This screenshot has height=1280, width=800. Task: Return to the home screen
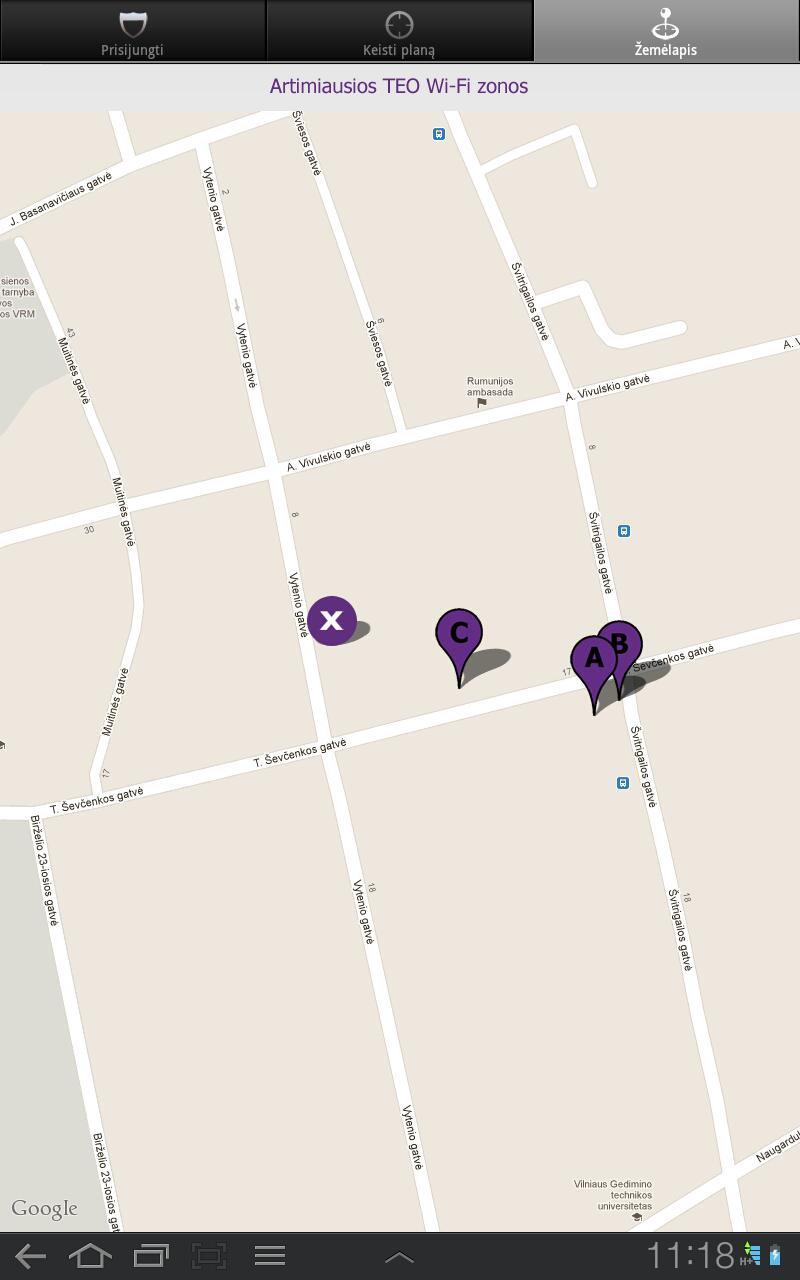coord(90,1256)
